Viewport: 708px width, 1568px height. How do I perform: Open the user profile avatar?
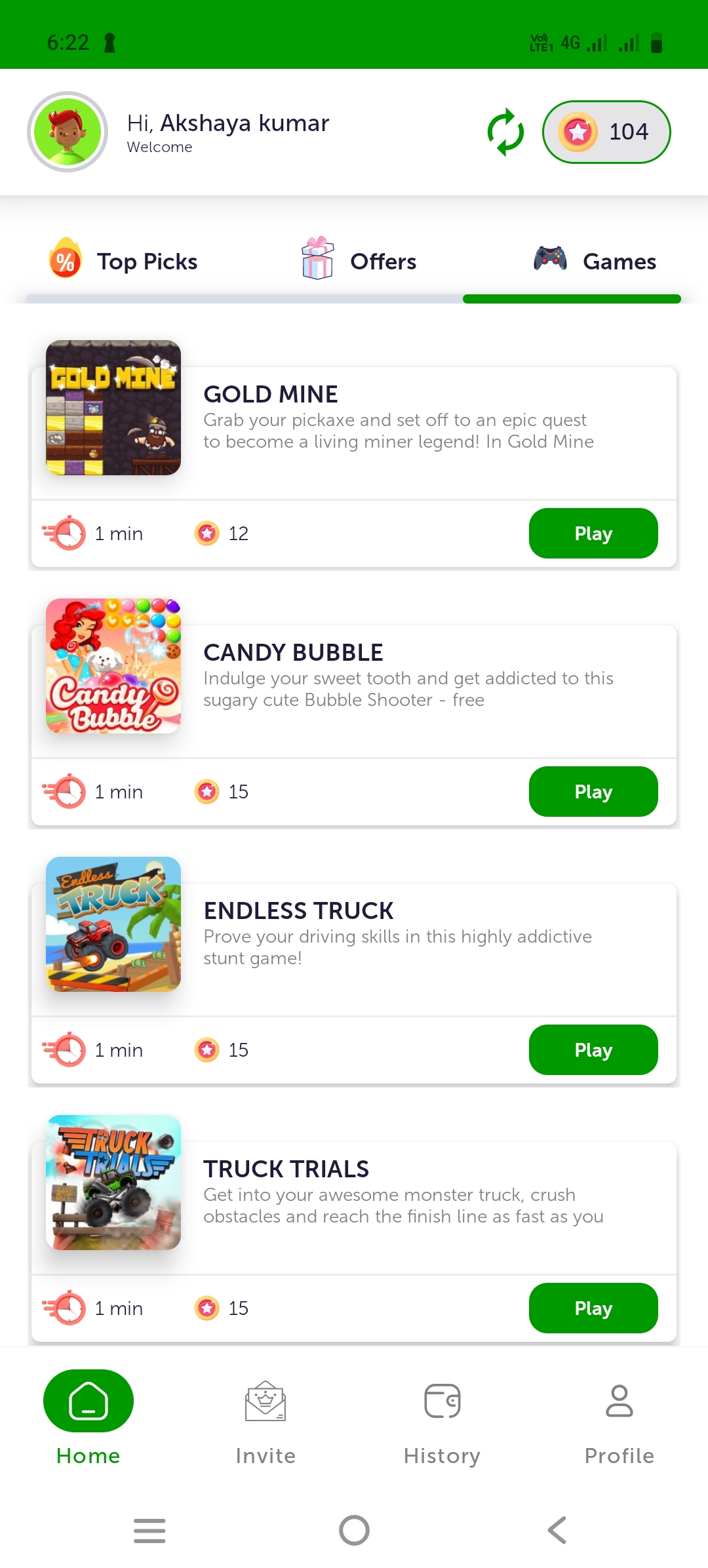pyautogui.click(x=68, y=132)
